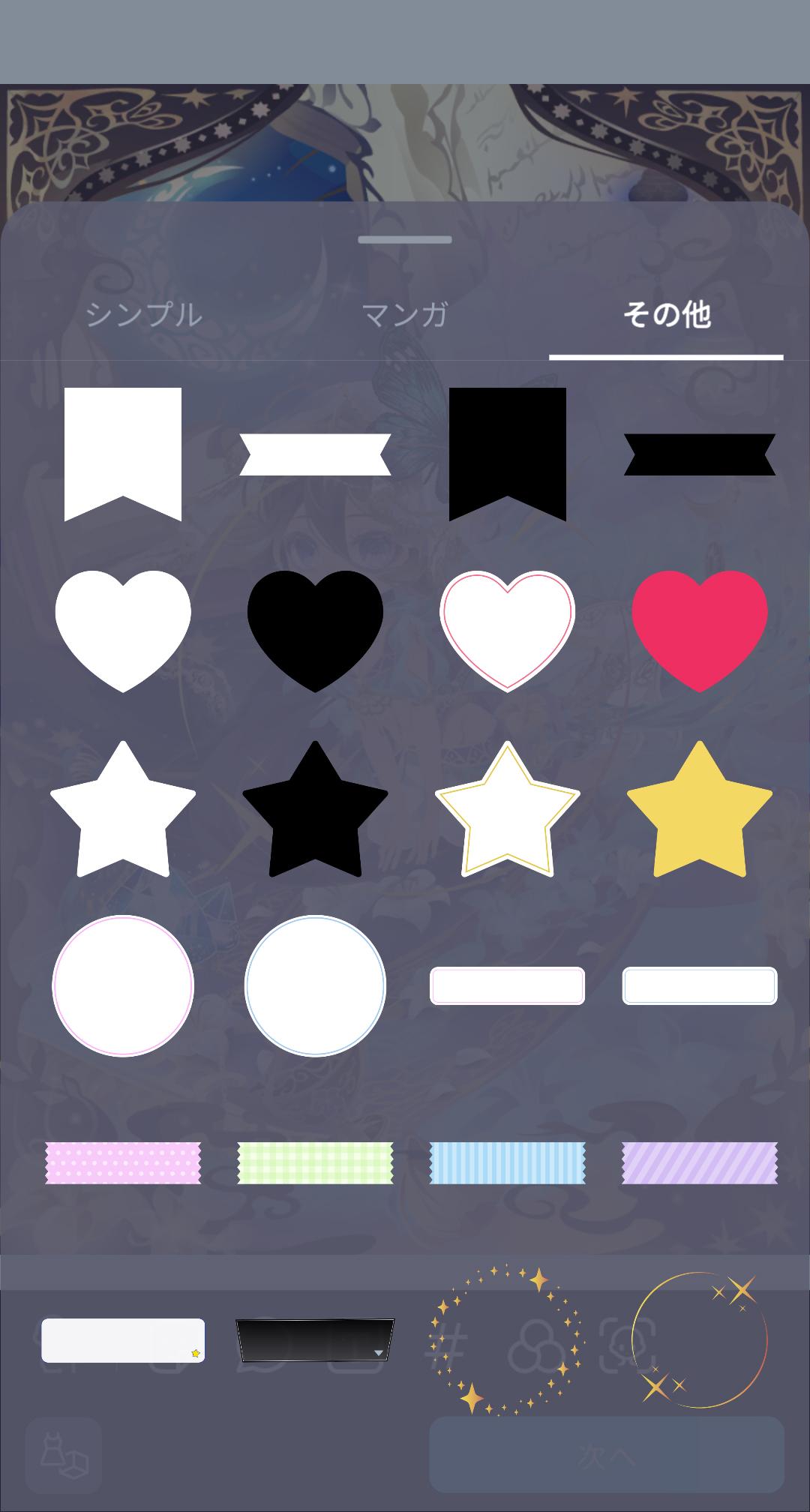Choose the solid black heart shape
The height and width of the screenshot is (1512, 810).
coord(315,628)
